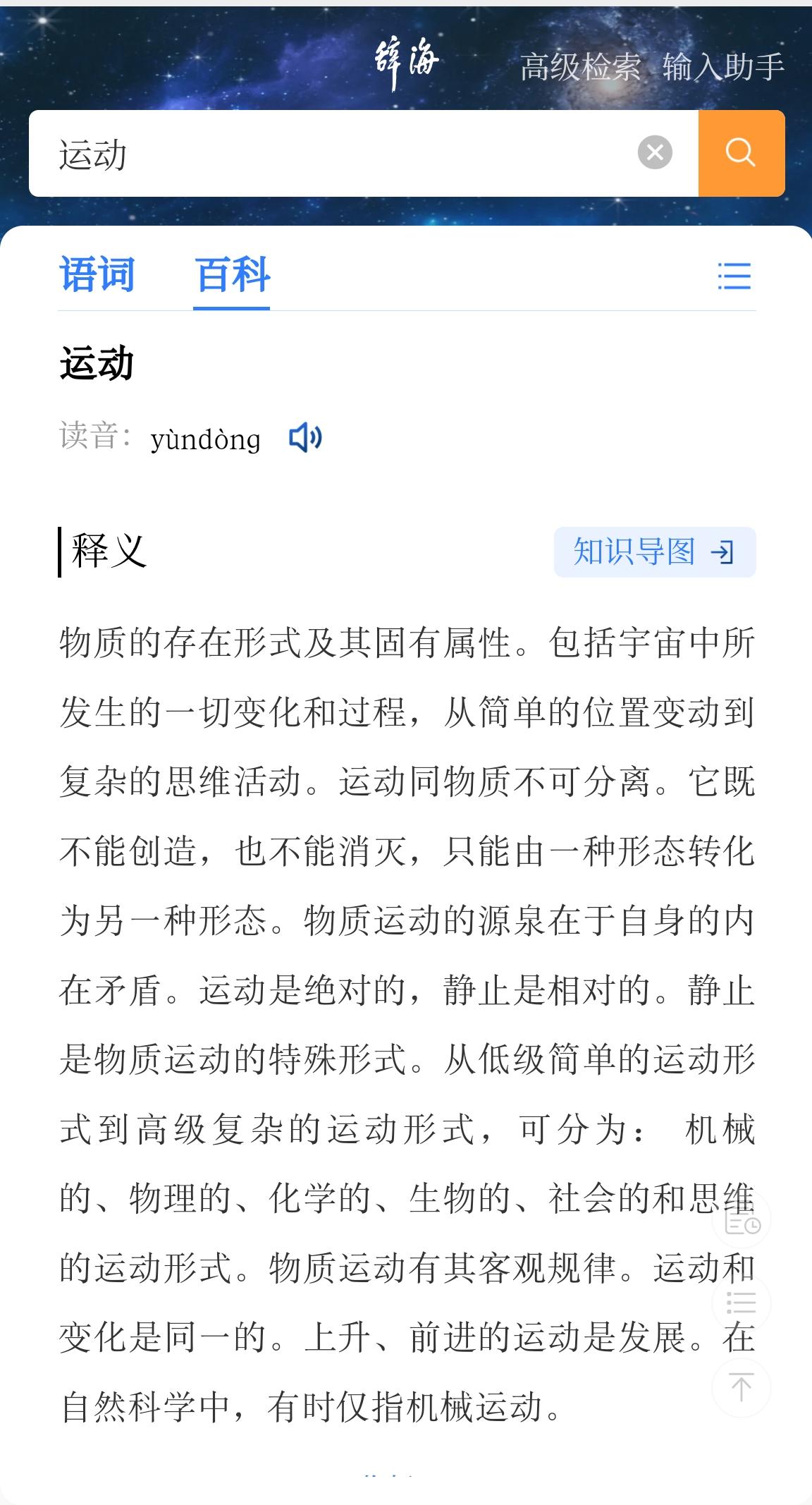Play the pronunciation of yùndòng
This screenshot has height=1505, width=812.
(306, 438)
